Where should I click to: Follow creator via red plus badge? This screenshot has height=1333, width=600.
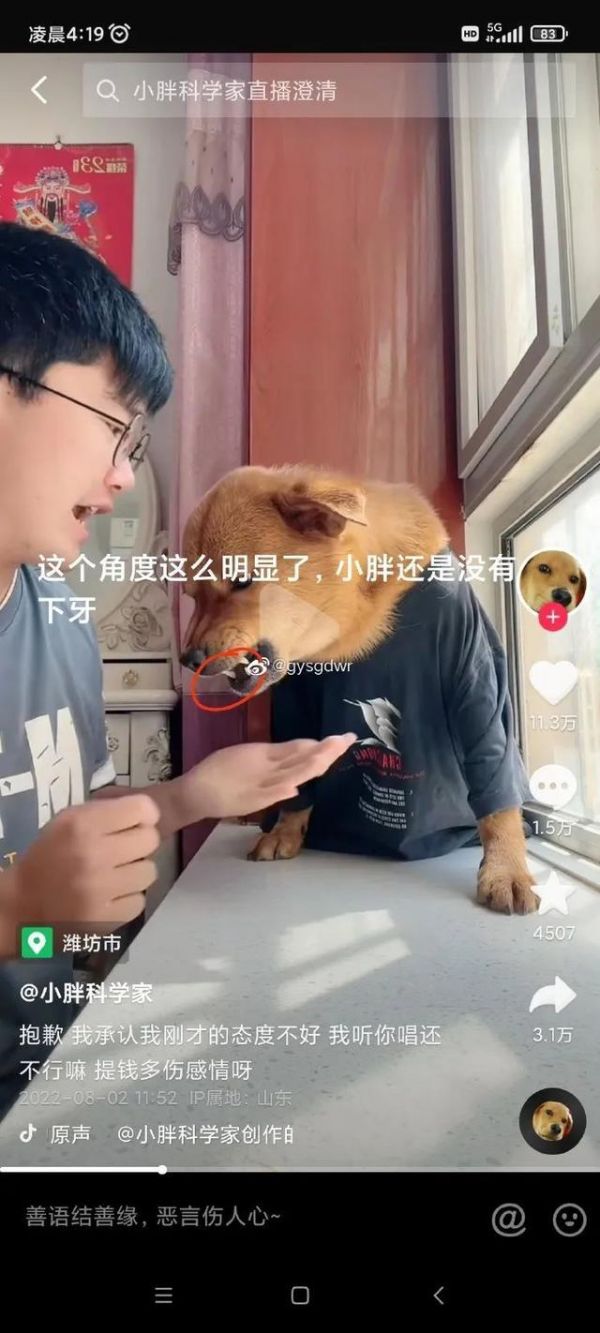click(552, 617)
